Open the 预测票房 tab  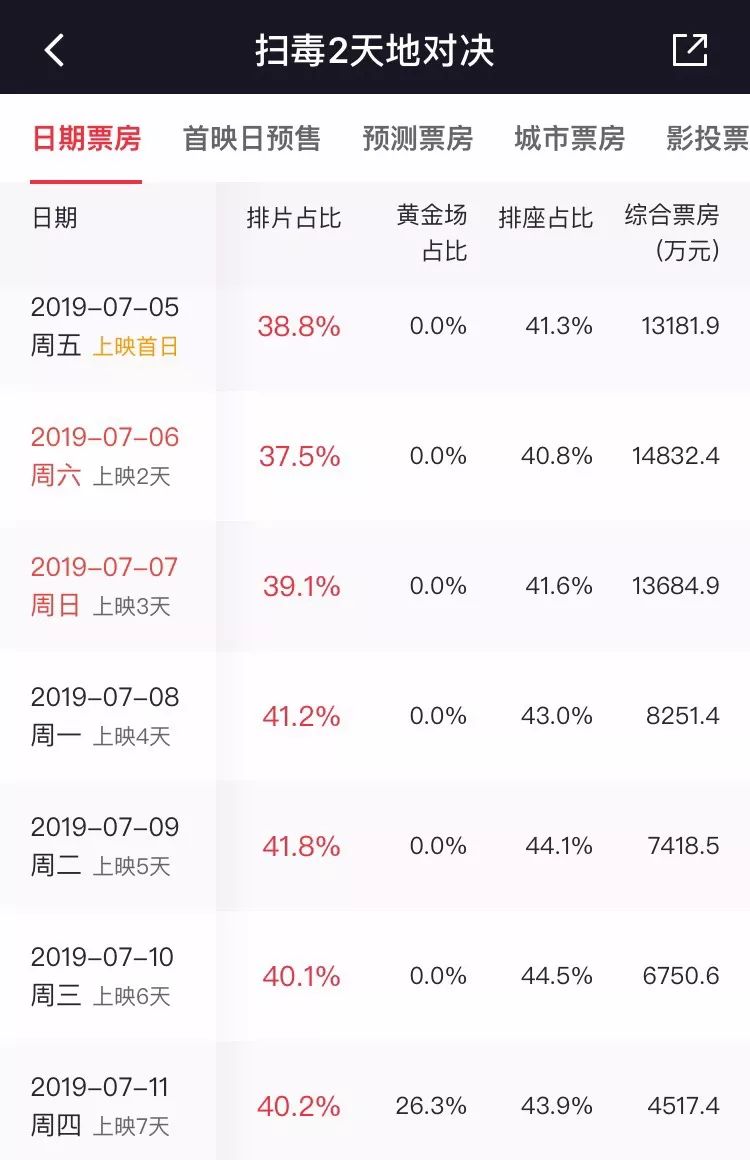point(417,139)
